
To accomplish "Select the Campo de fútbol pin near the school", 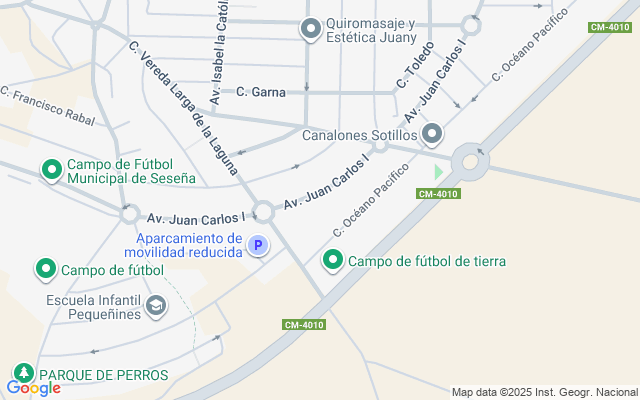I will 46,269.
